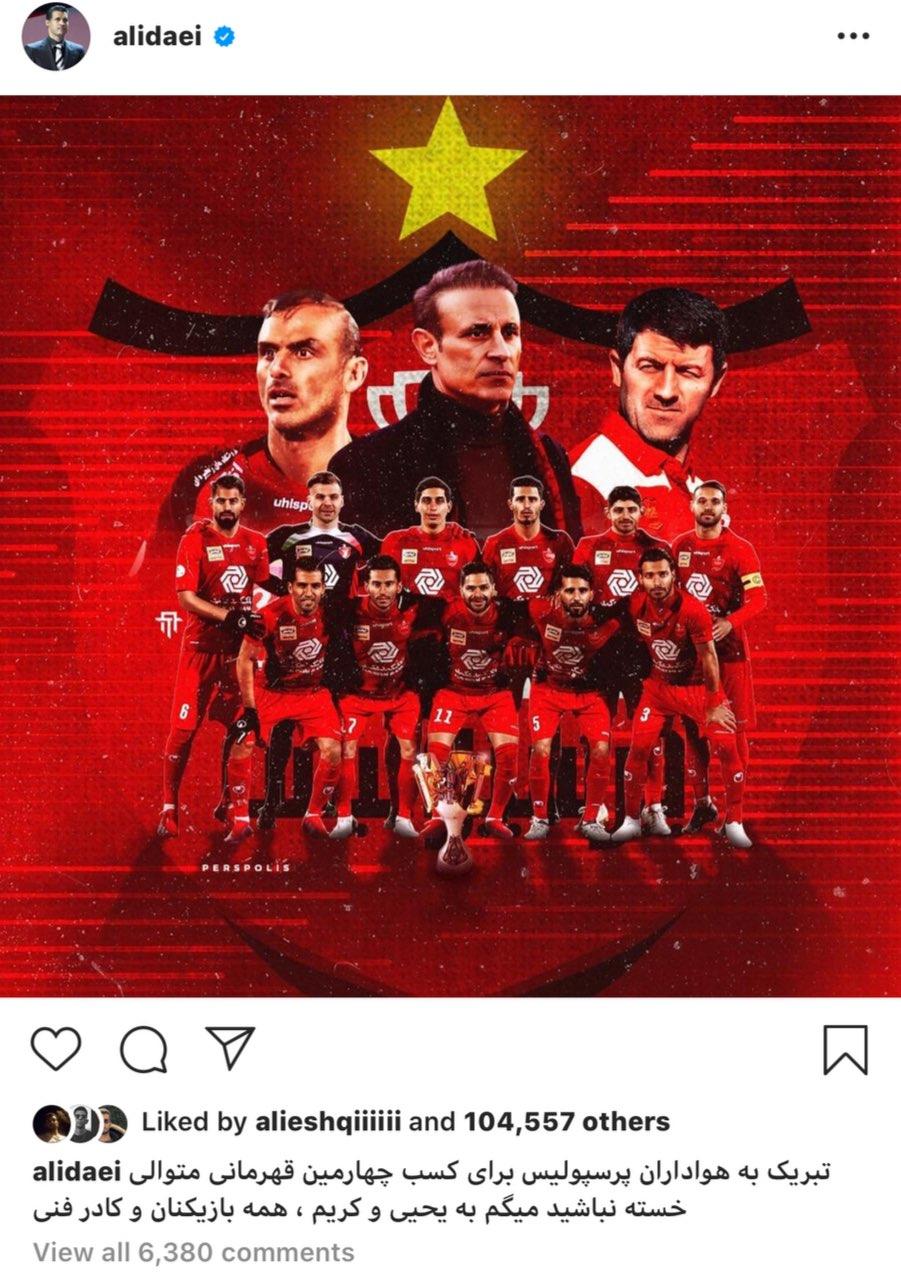This screenshot has height=1280, width=901.
Task: Share the post with the paper plane icon
Action: [x=229, y=1047]
